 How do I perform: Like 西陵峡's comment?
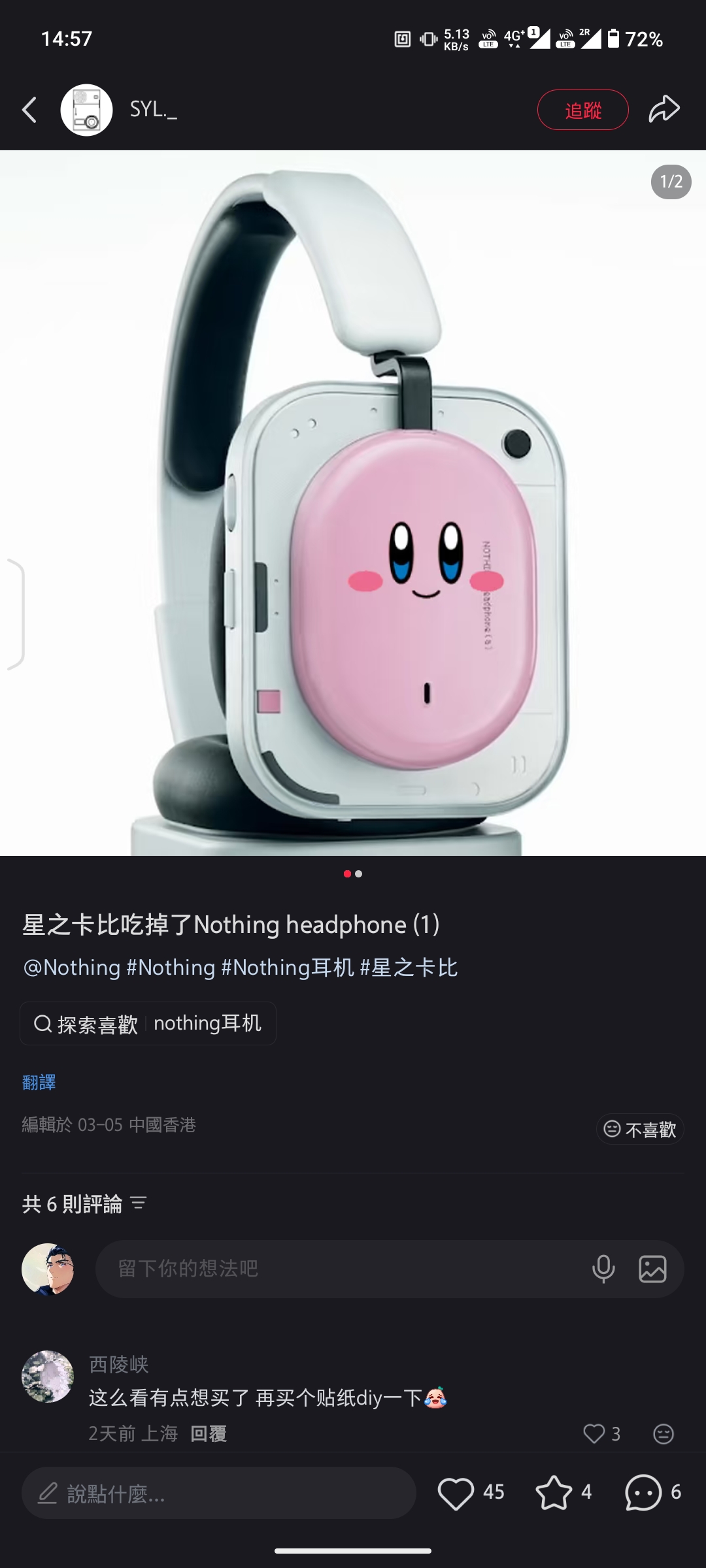tap(594, 1433)
